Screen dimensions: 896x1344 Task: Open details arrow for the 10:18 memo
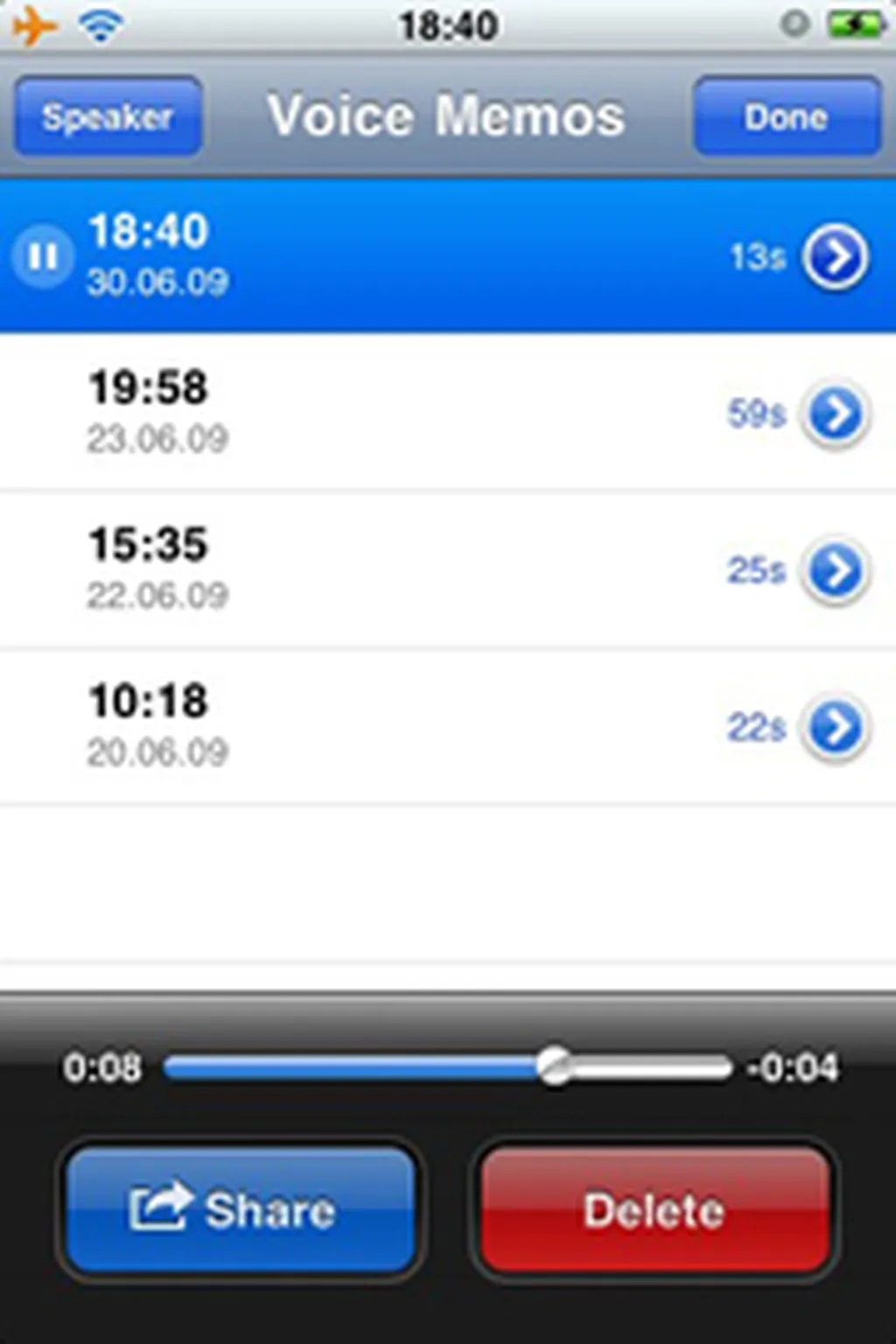(x=836, y=727)
